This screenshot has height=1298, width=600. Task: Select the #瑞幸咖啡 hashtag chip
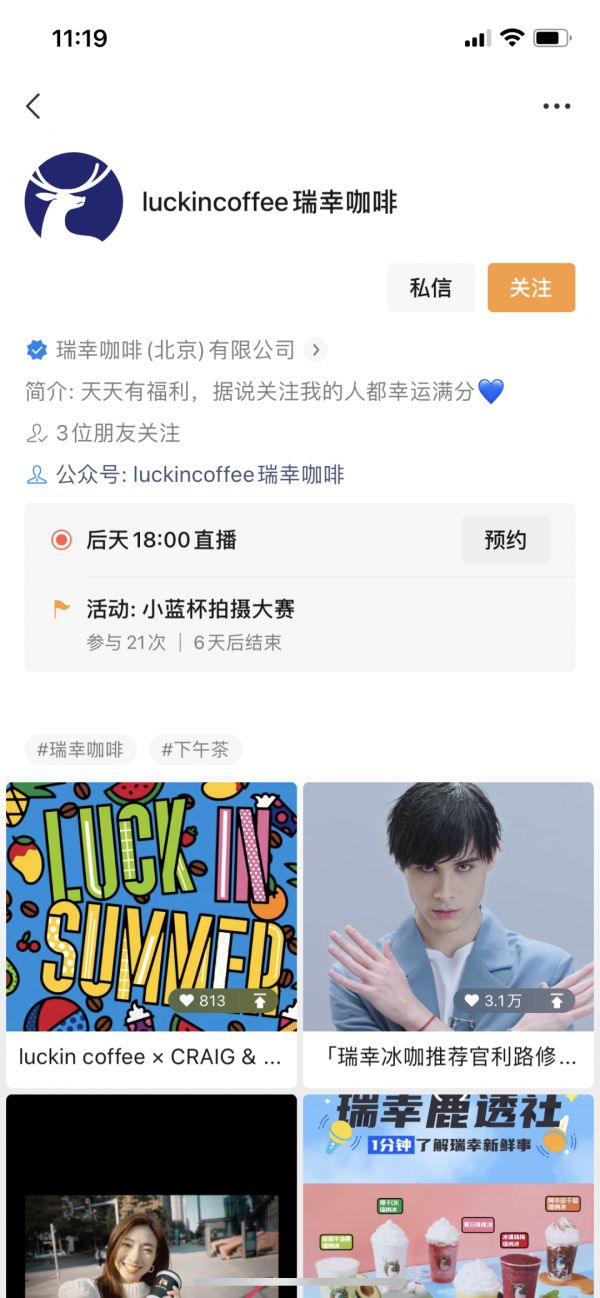tap(80, 749)
